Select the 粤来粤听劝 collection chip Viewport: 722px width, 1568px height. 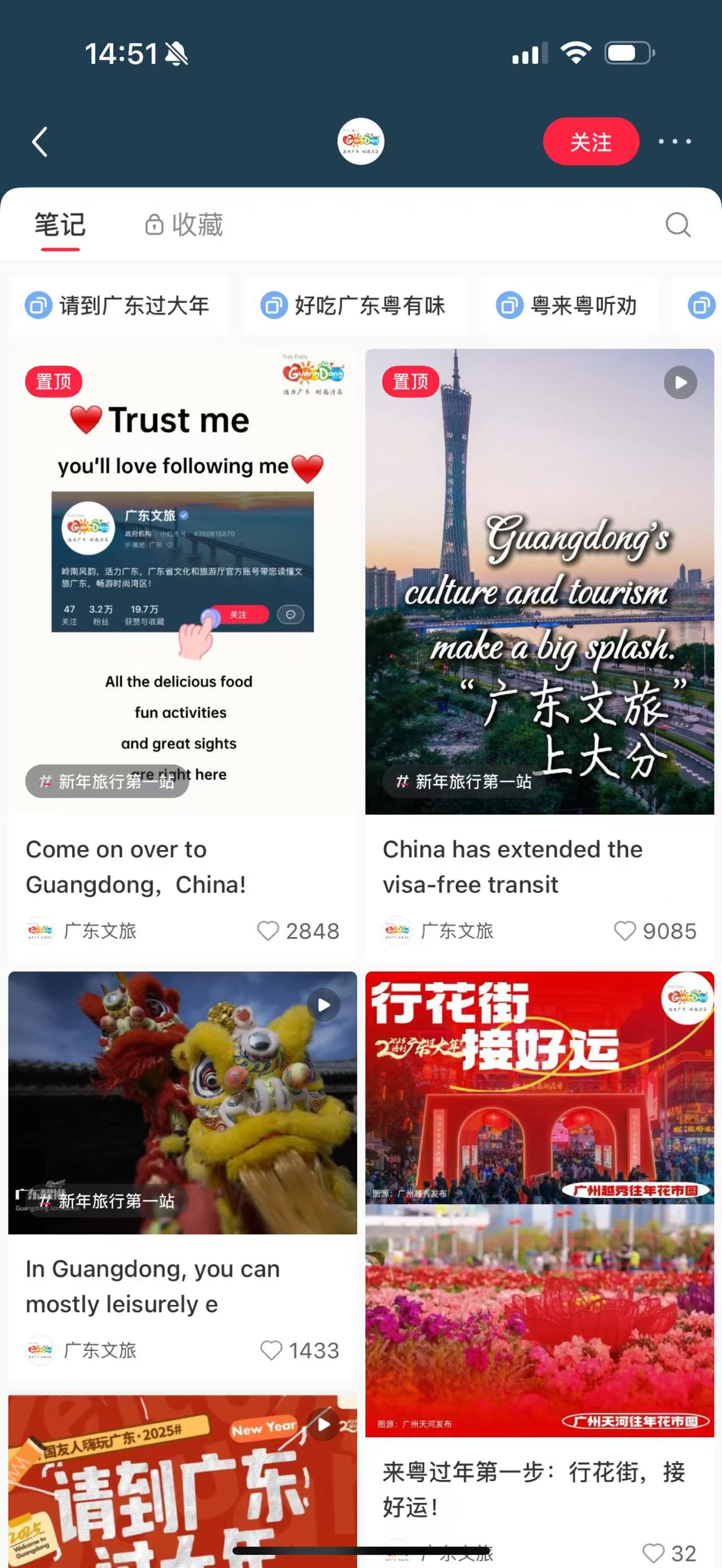point(569,305)
